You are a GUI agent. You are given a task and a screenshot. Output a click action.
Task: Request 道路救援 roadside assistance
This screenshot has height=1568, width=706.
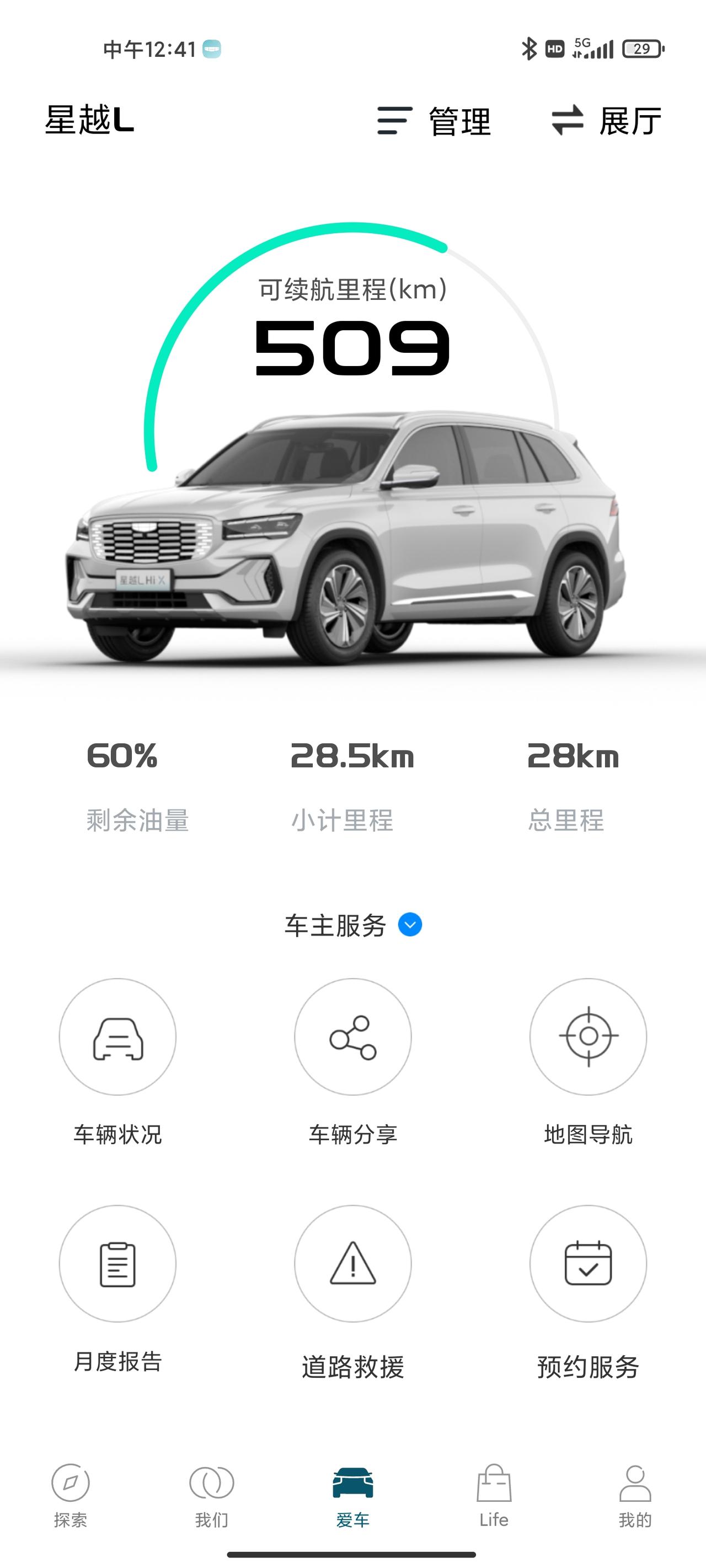tap(352, 1265)
